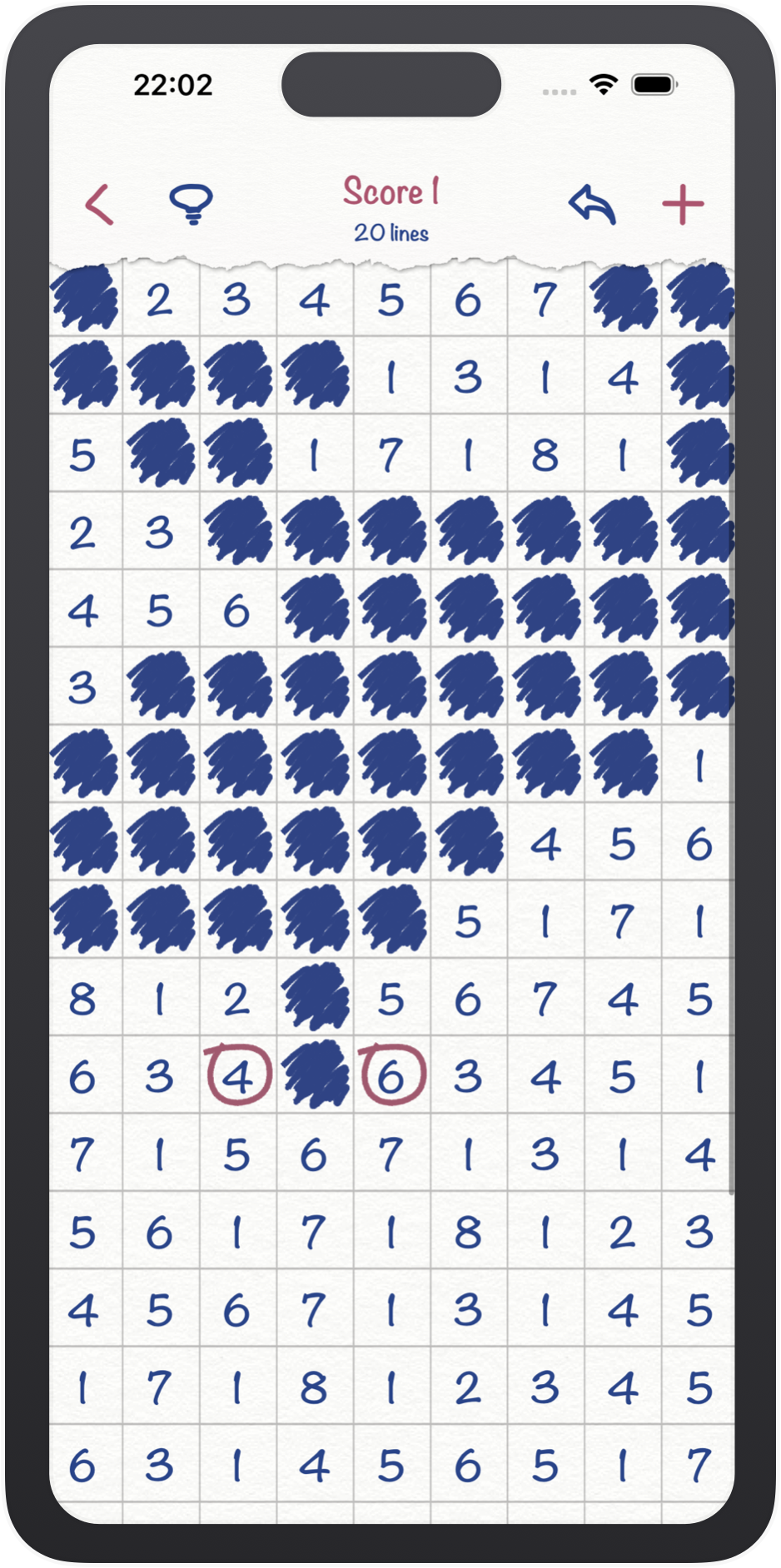Add more number lines with the plus icon
The width and height of the screenshot is (781, 1568).
(683, 205)
